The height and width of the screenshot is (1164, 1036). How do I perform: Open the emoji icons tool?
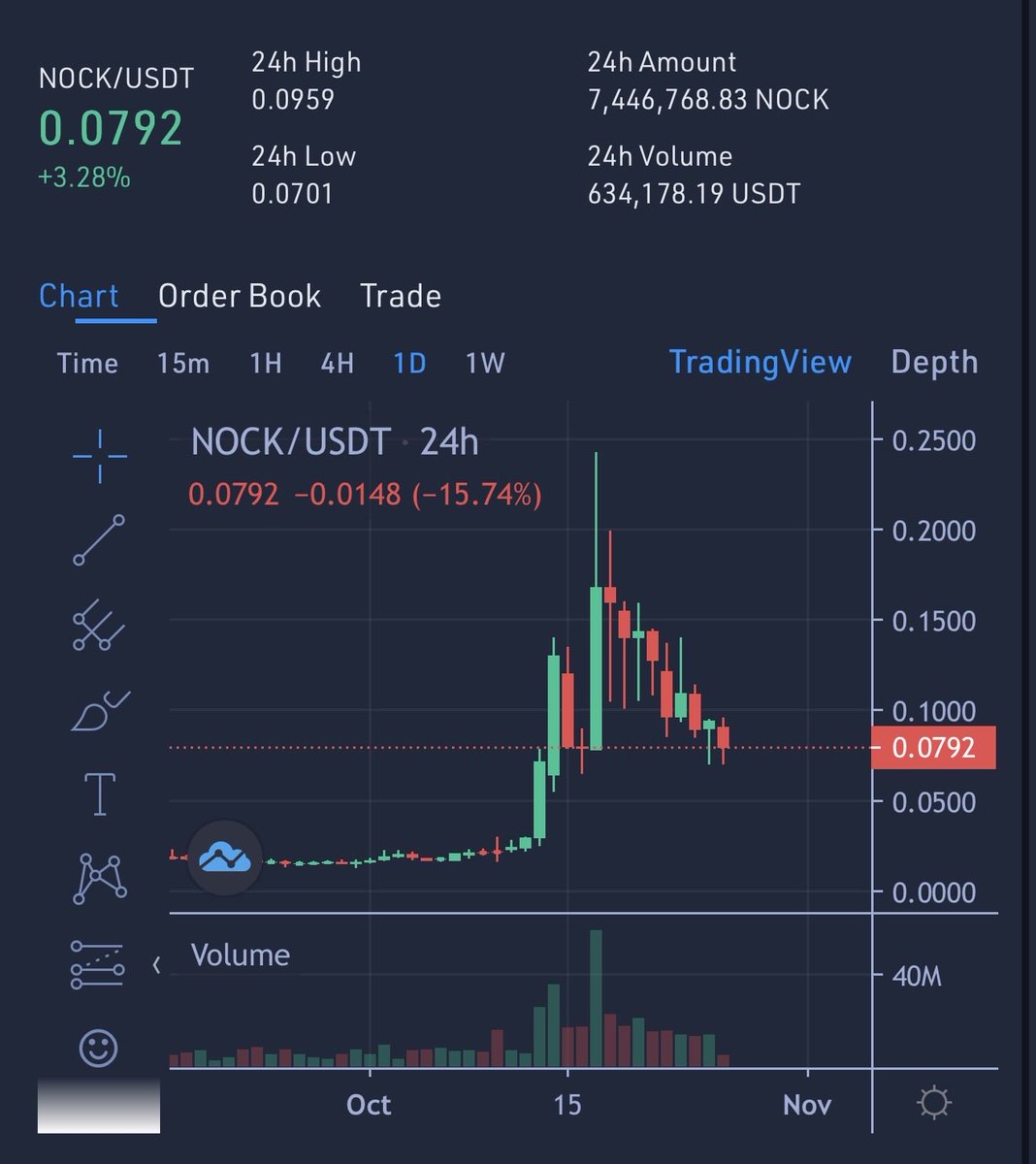click(x=98, y=1048)
